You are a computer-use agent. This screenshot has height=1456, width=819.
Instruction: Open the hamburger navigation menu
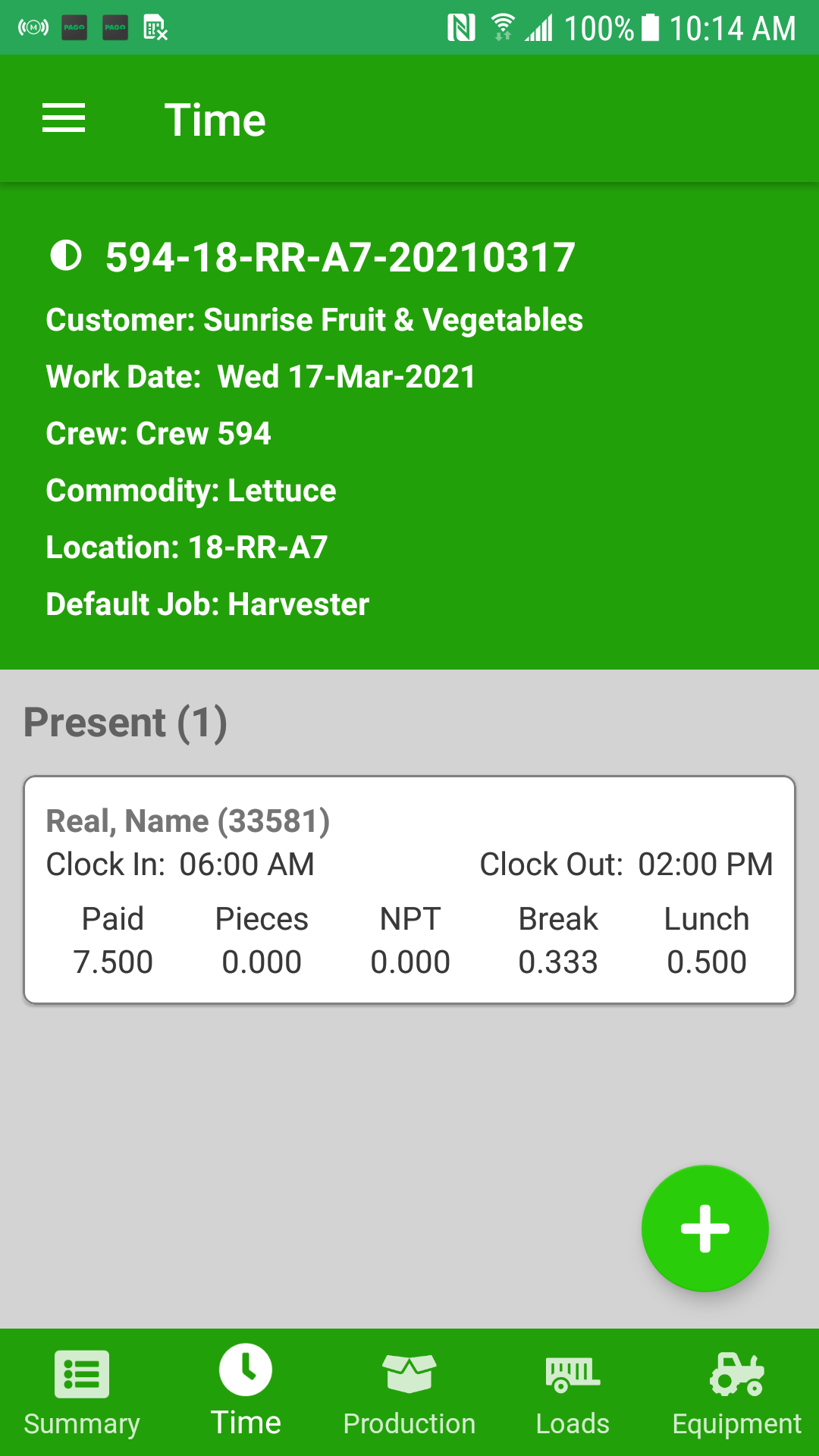(64, 118)
